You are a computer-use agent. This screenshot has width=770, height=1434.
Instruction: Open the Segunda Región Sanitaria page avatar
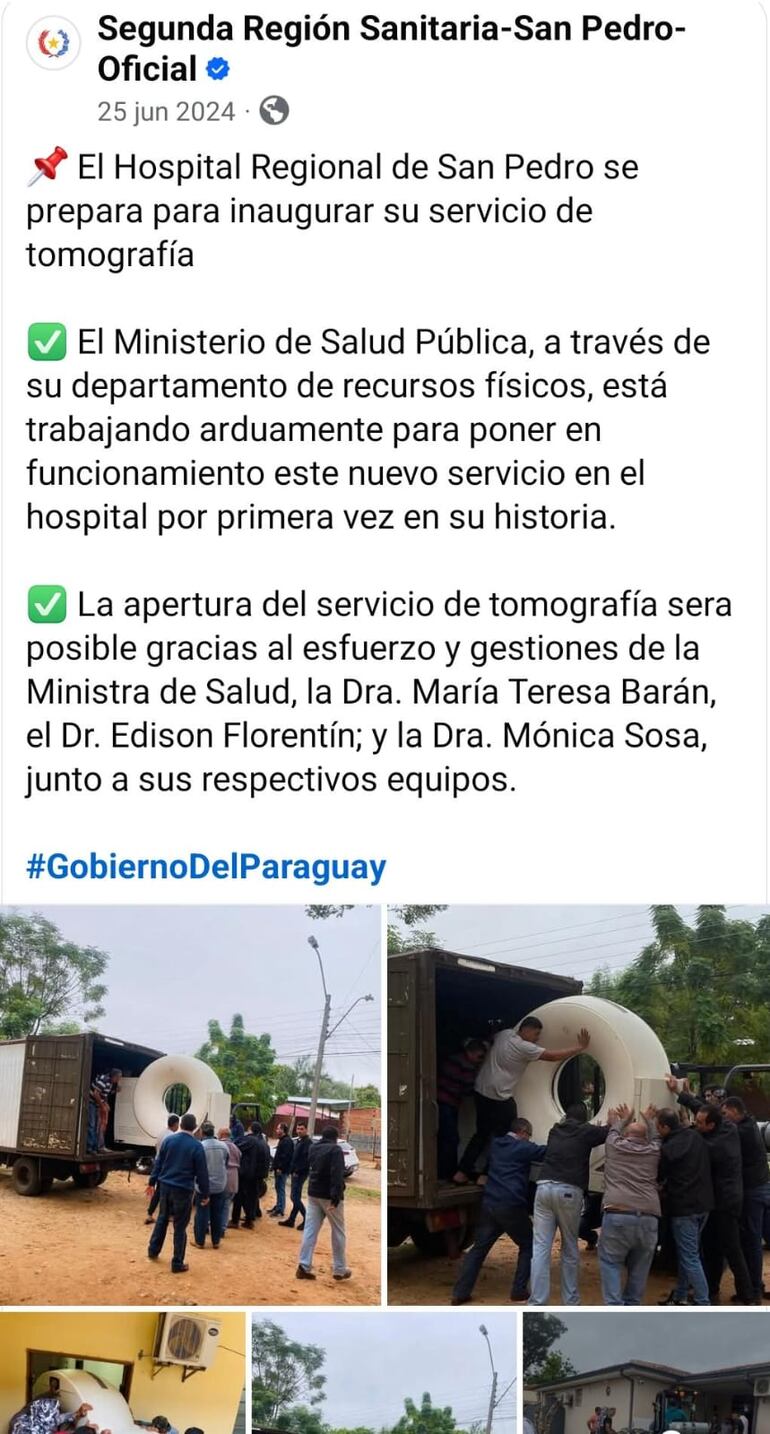point(53,43)
